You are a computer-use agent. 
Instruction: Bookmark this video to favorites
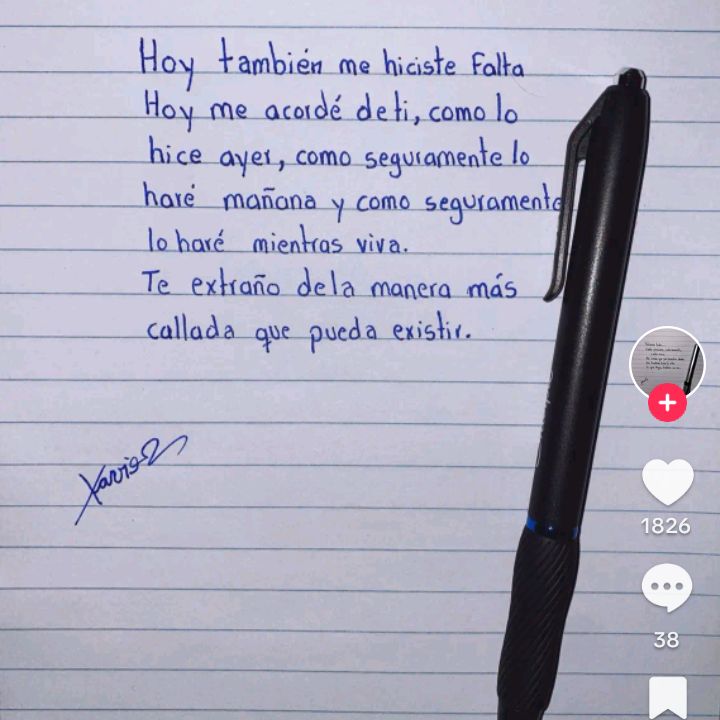click(667, 697)
